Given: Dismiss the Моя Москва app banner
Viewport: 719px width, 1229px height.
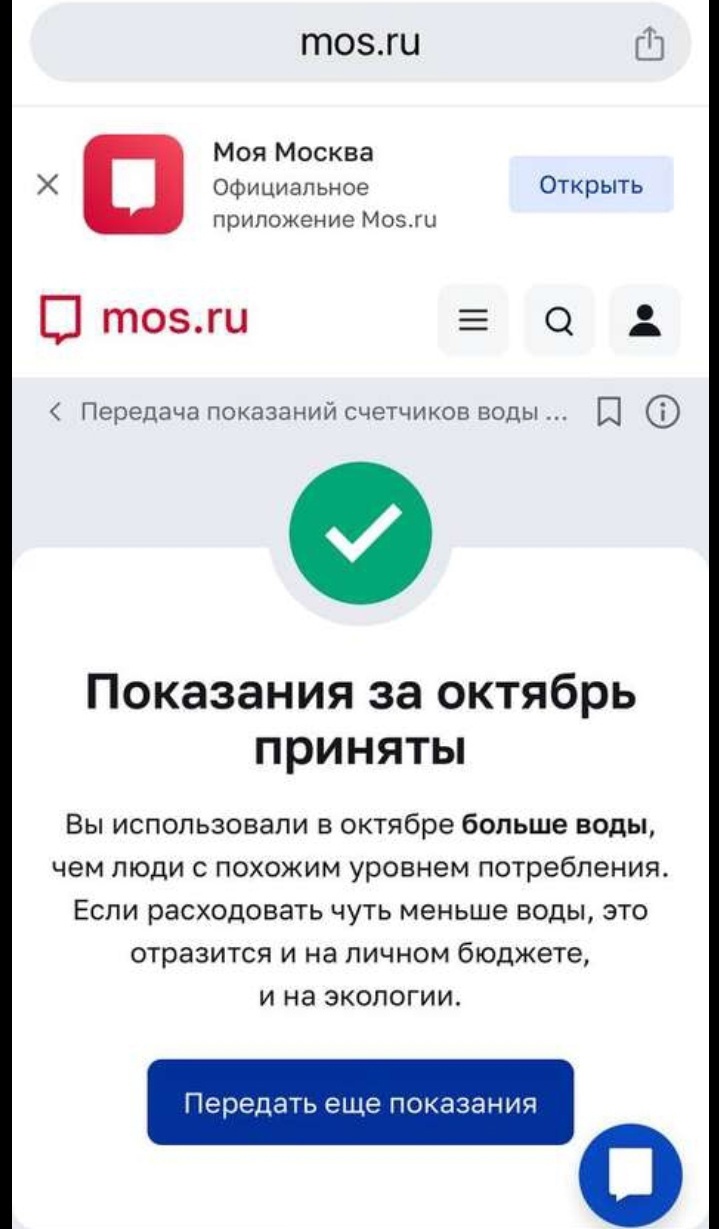Looking at the screenshot, I should [x=47, y=184].
